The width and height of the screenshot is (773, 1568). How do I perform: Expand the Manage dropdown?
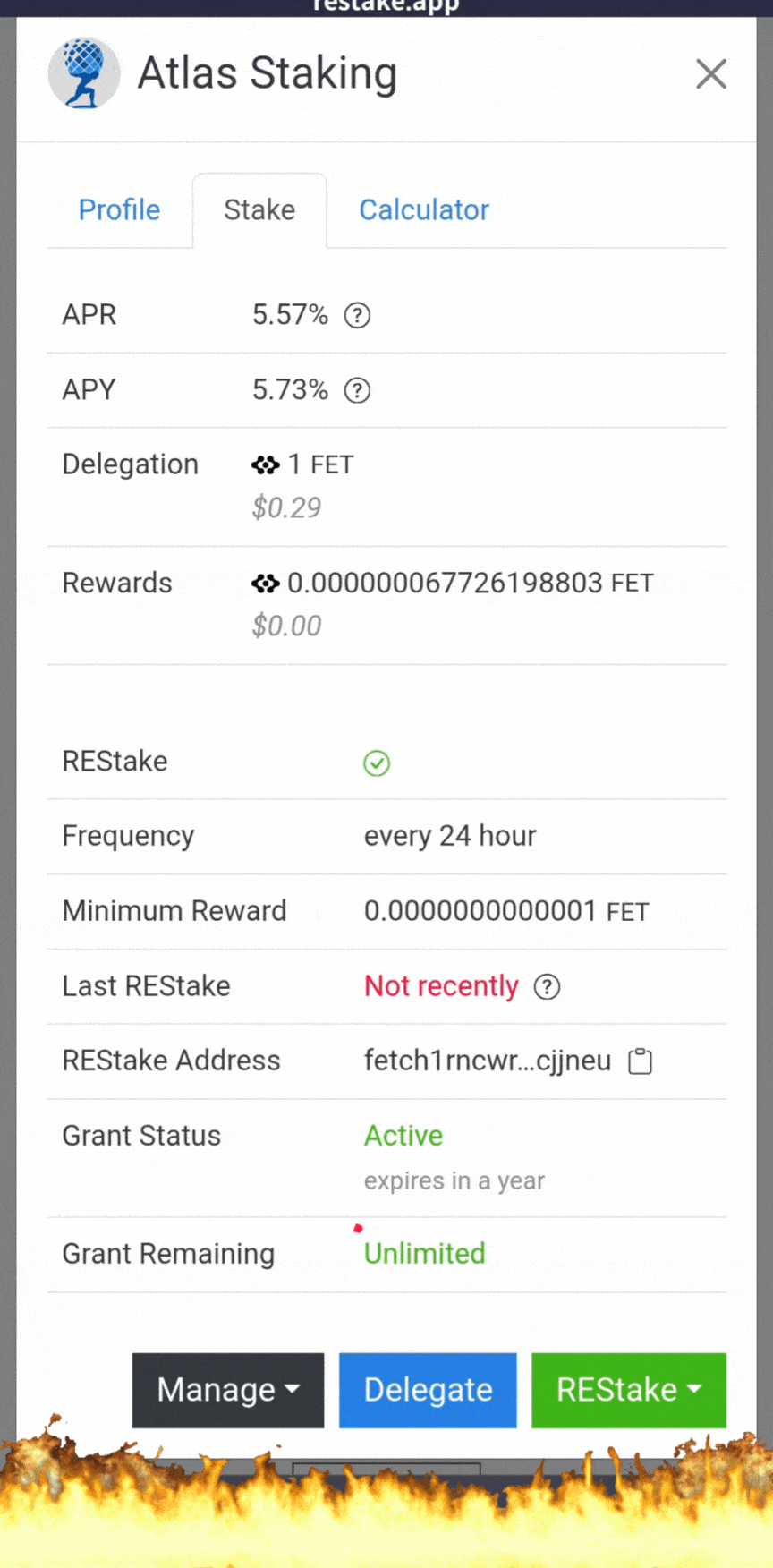pyautogui.click(x=294, y=1390)
